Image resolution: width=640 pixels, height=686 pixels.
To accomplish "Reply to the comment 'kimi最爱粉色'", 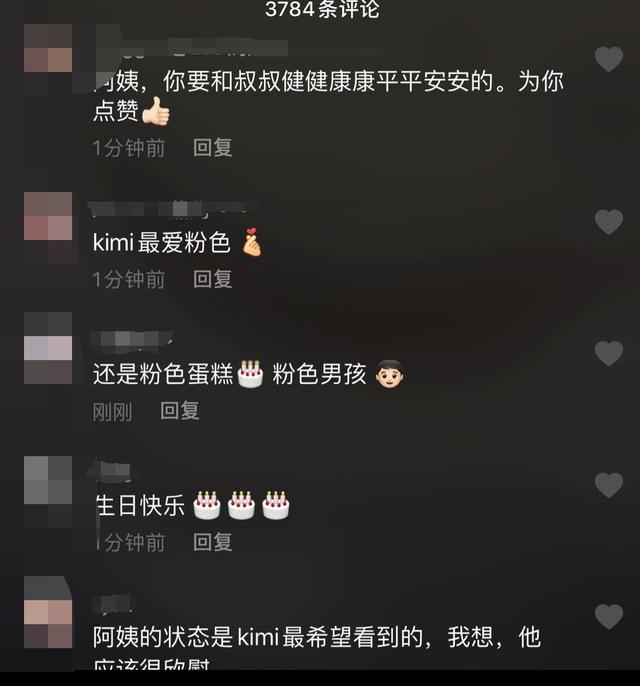I will [212, 279].
